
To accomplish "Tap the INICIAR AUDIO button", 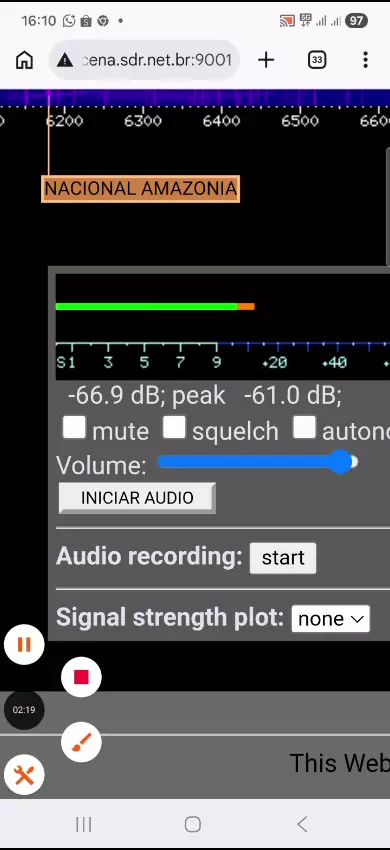I will click(137, 498).
